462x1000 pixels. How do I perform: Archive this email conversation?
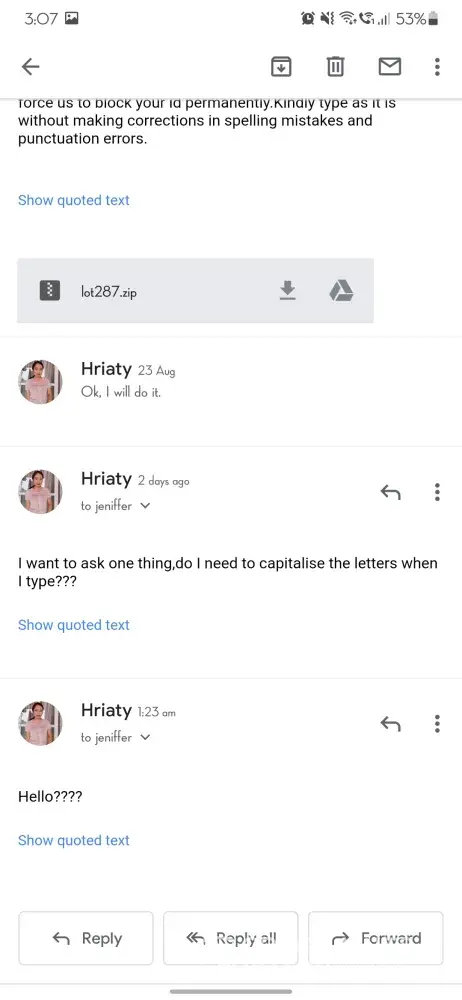coord(281,66)
